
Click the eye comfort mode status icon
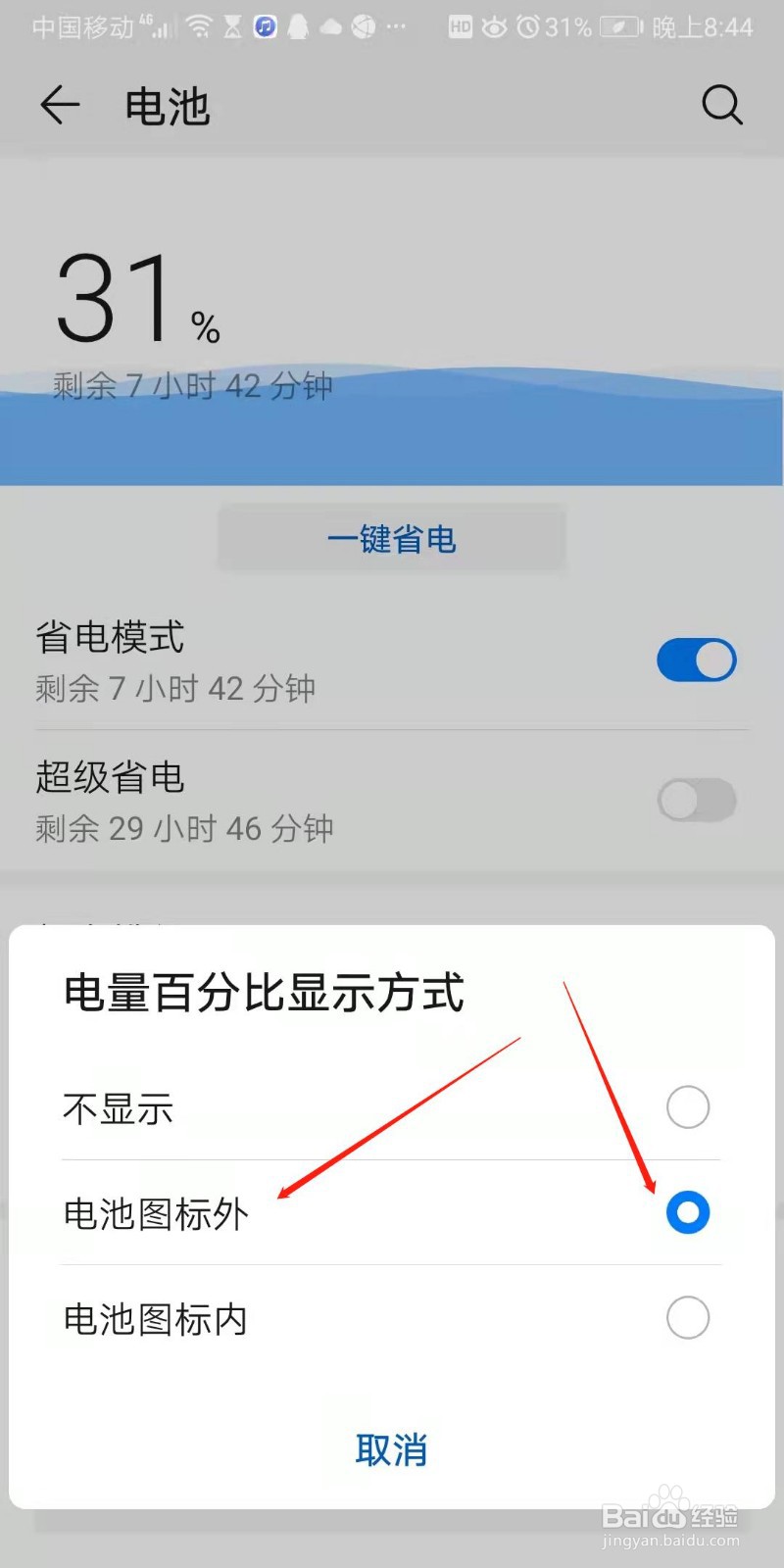click(x=495, y=26)
